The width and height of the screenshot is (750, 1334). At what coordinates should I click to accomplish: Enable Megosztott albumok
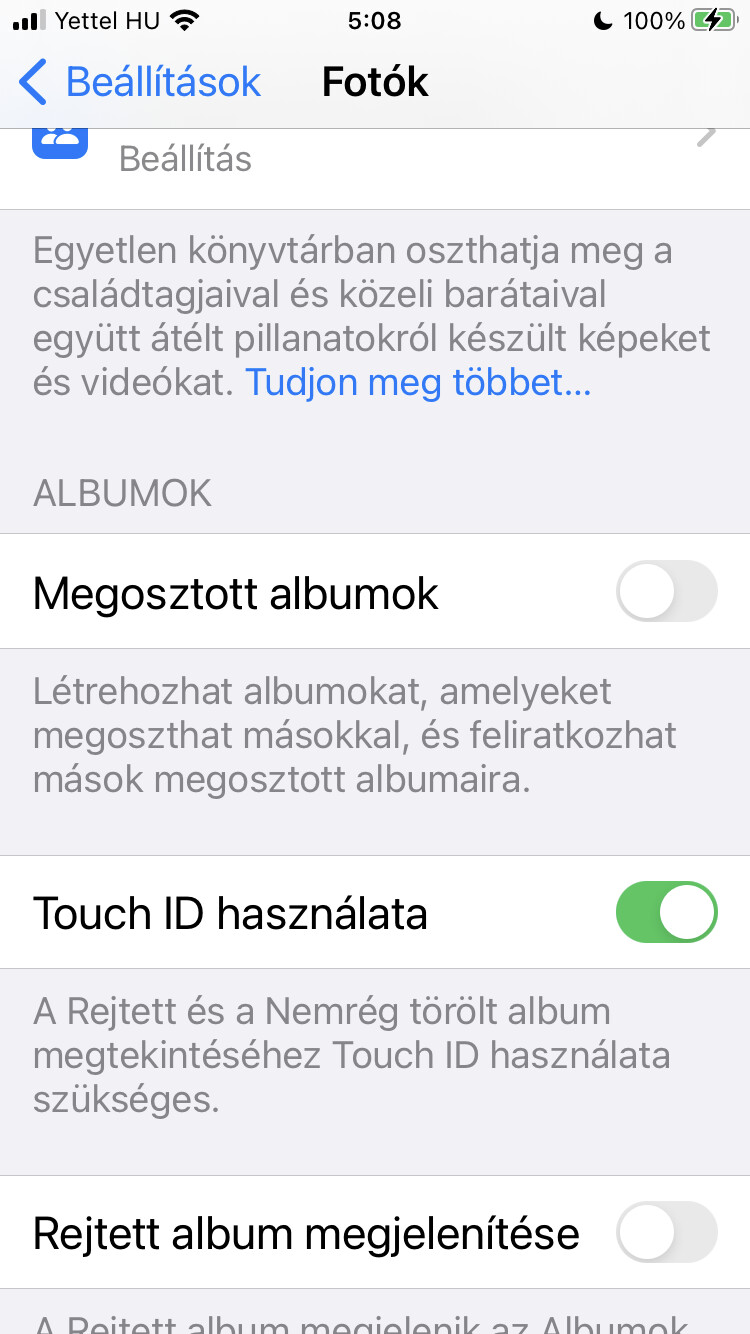[666, 592]
